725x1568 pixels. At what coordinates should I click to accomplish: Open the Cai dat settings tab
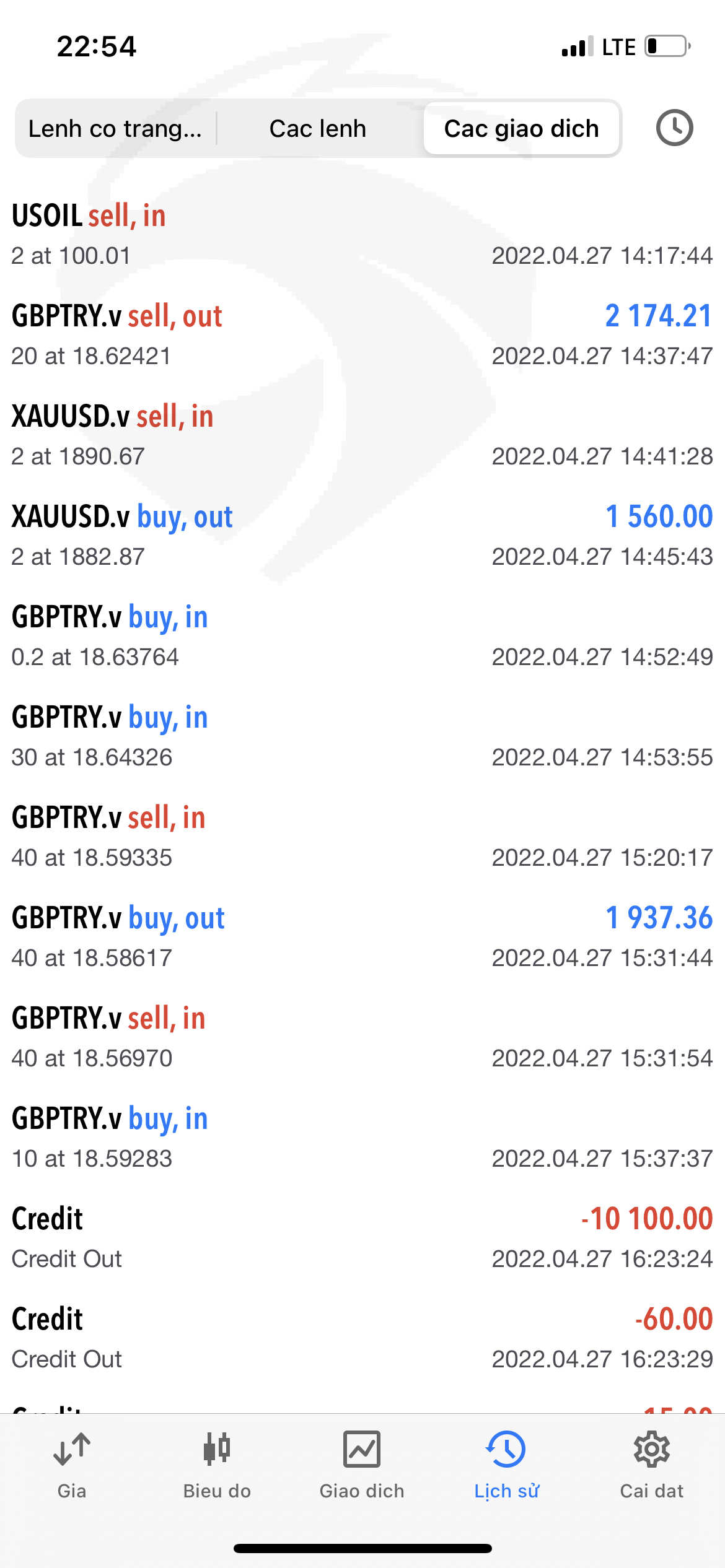(652, 1465)
